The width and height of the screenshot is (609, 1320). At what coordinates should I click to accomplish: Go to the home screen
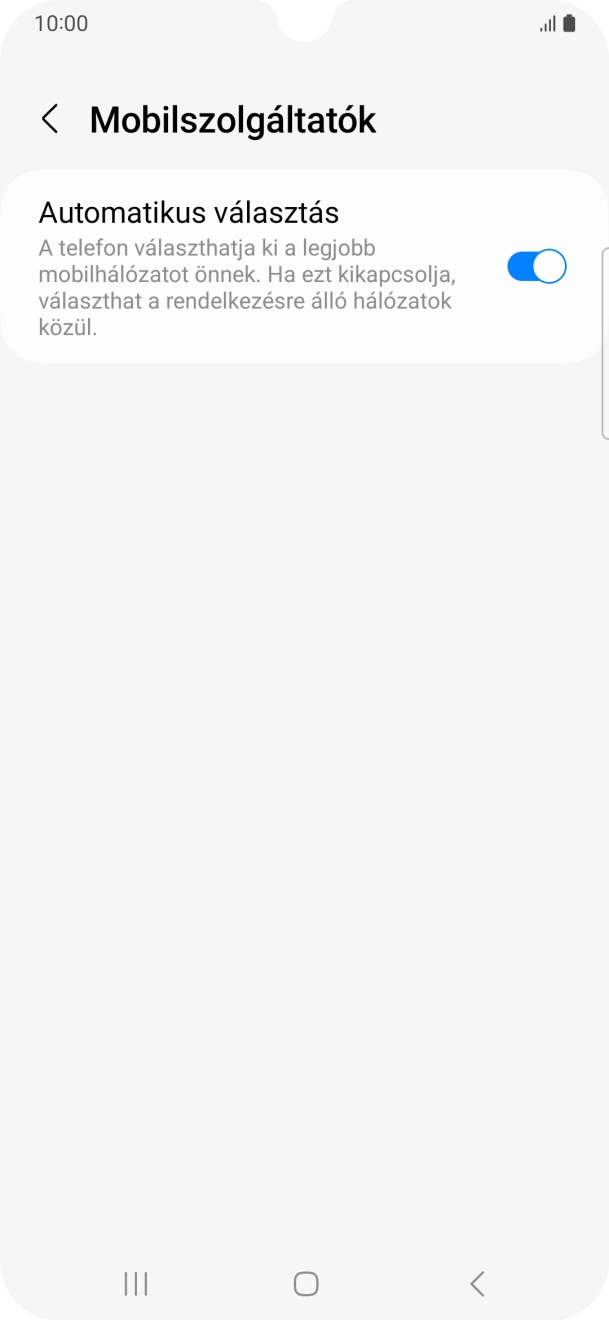click(306, 1283)
